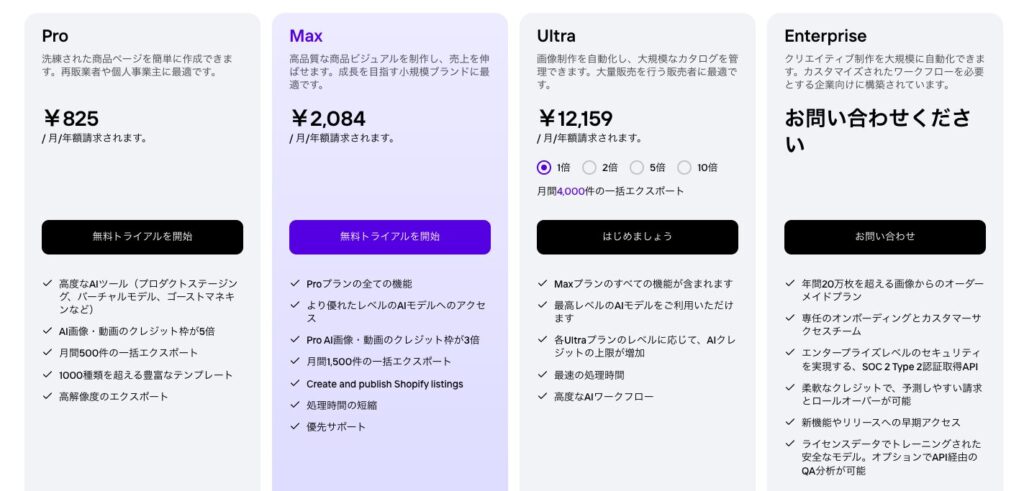
Task: Start the free trial for the Max plan
Action: 390,237
